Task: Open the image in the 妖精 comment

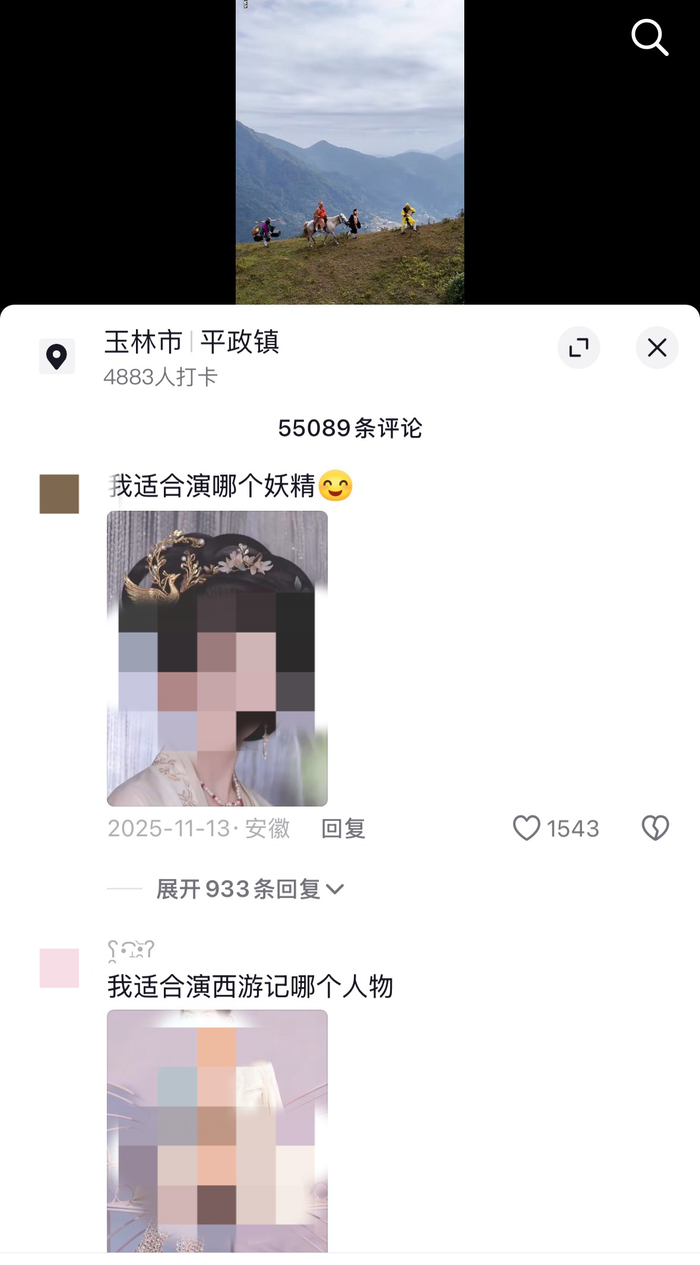Action: pos(217,658)
